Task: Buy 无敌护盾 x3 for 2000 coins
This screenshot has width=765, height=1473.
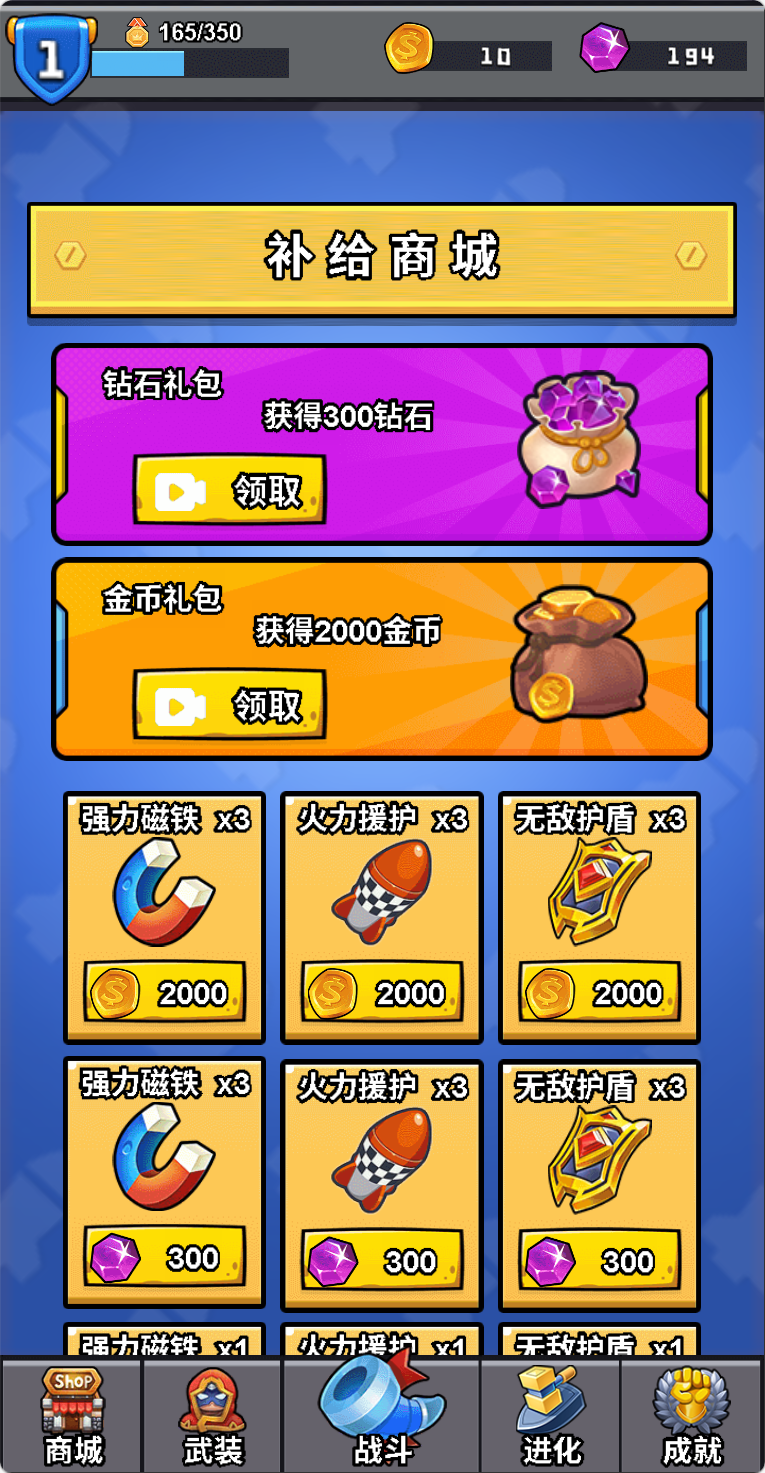Action: [599, 992]
